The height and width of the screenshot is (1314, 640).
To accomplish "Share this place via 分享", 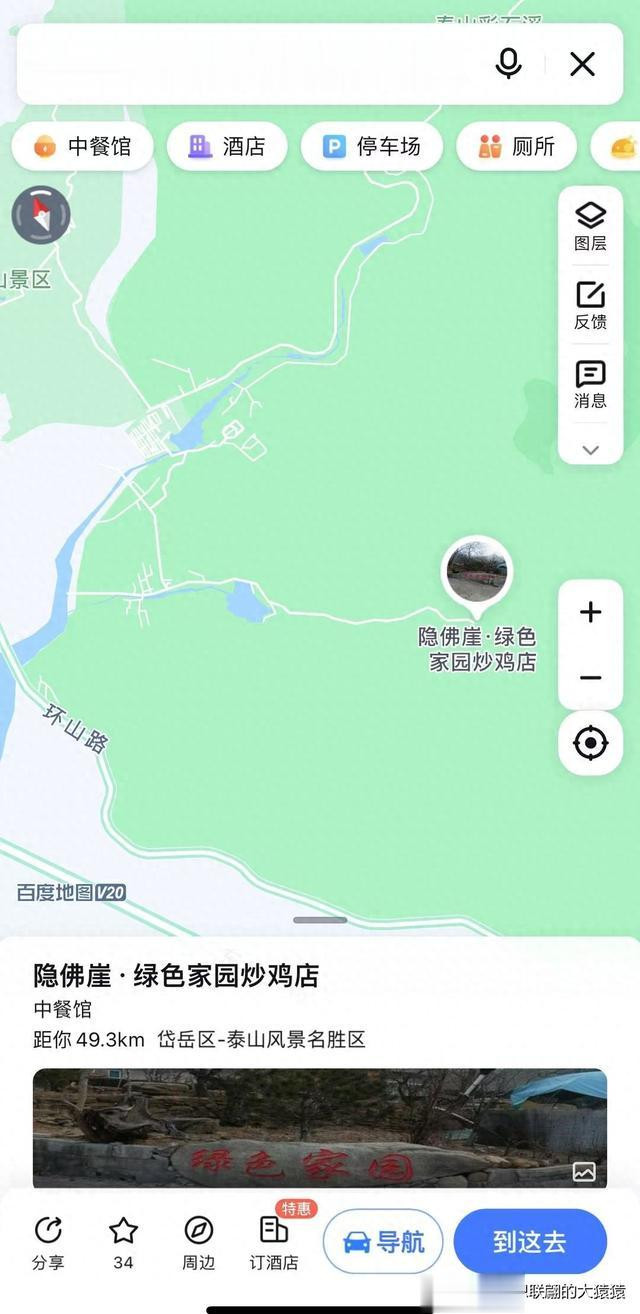I will (48, 1242).
